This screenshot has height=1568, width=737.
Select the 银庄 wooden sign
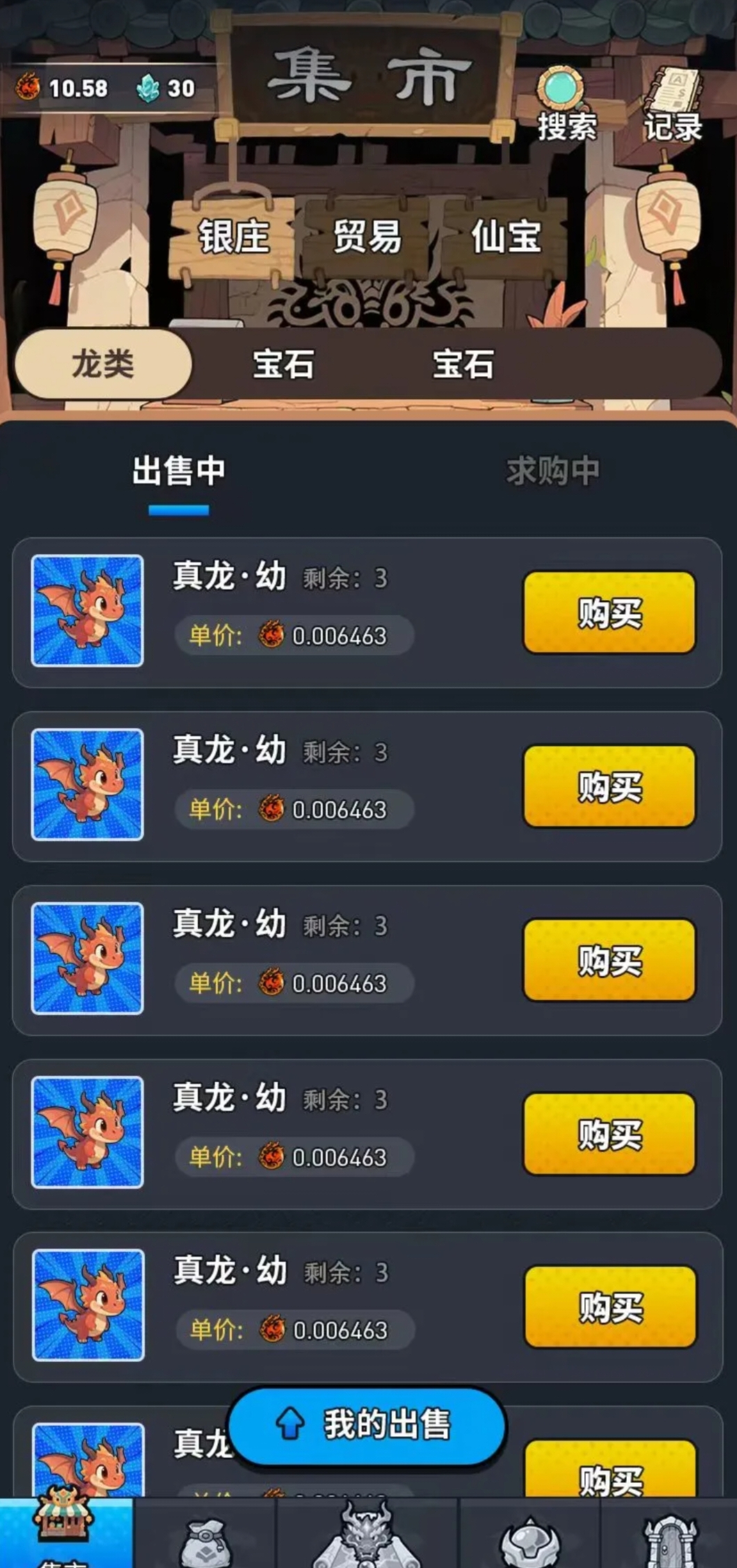click(234, 236)
